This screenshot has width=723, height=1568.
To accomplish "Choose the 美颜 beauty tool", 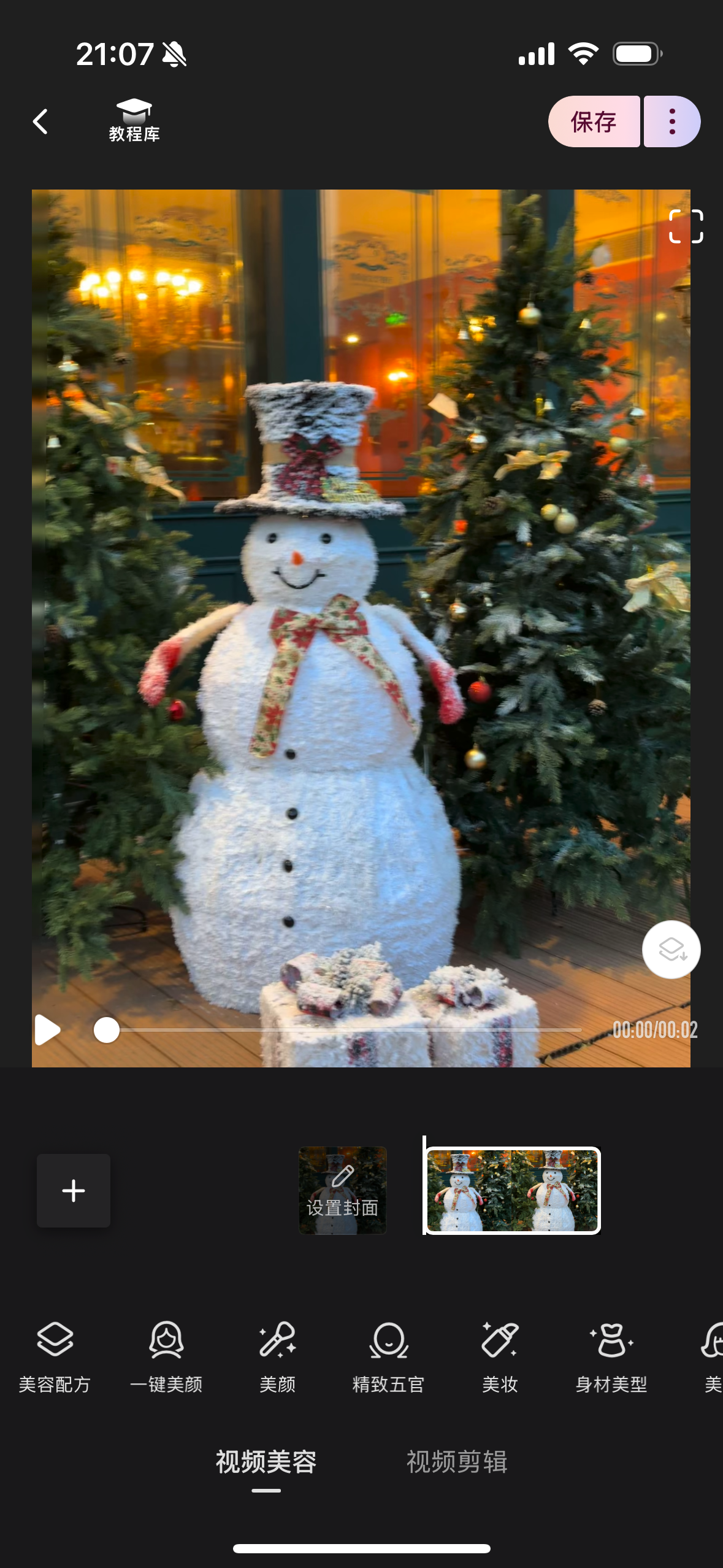I will pyautogui.click(x=278, y=1357).
